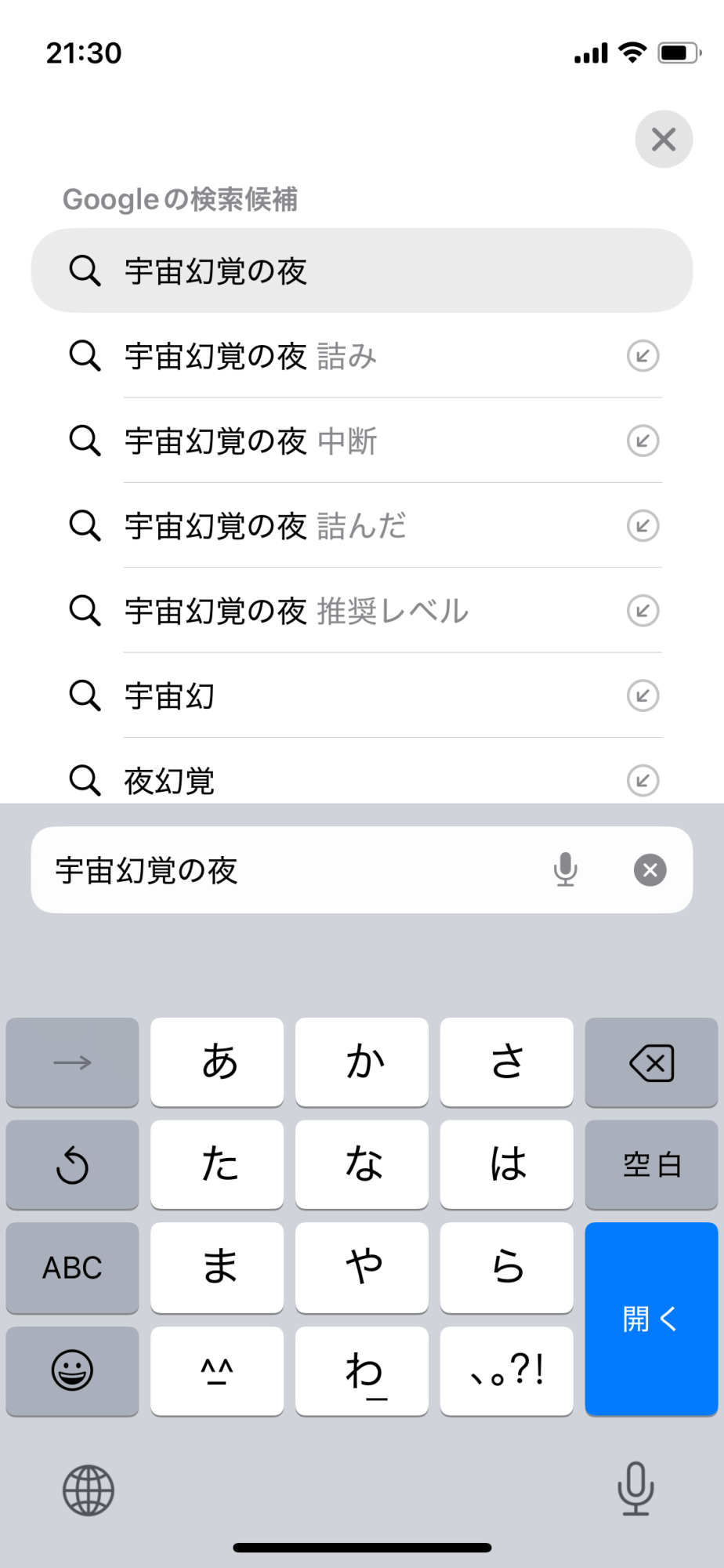Switch keyboard to ABC mode
The width and height of the screenshot is (724, 1568).
pyautogui.click(x=72, y=1267)
